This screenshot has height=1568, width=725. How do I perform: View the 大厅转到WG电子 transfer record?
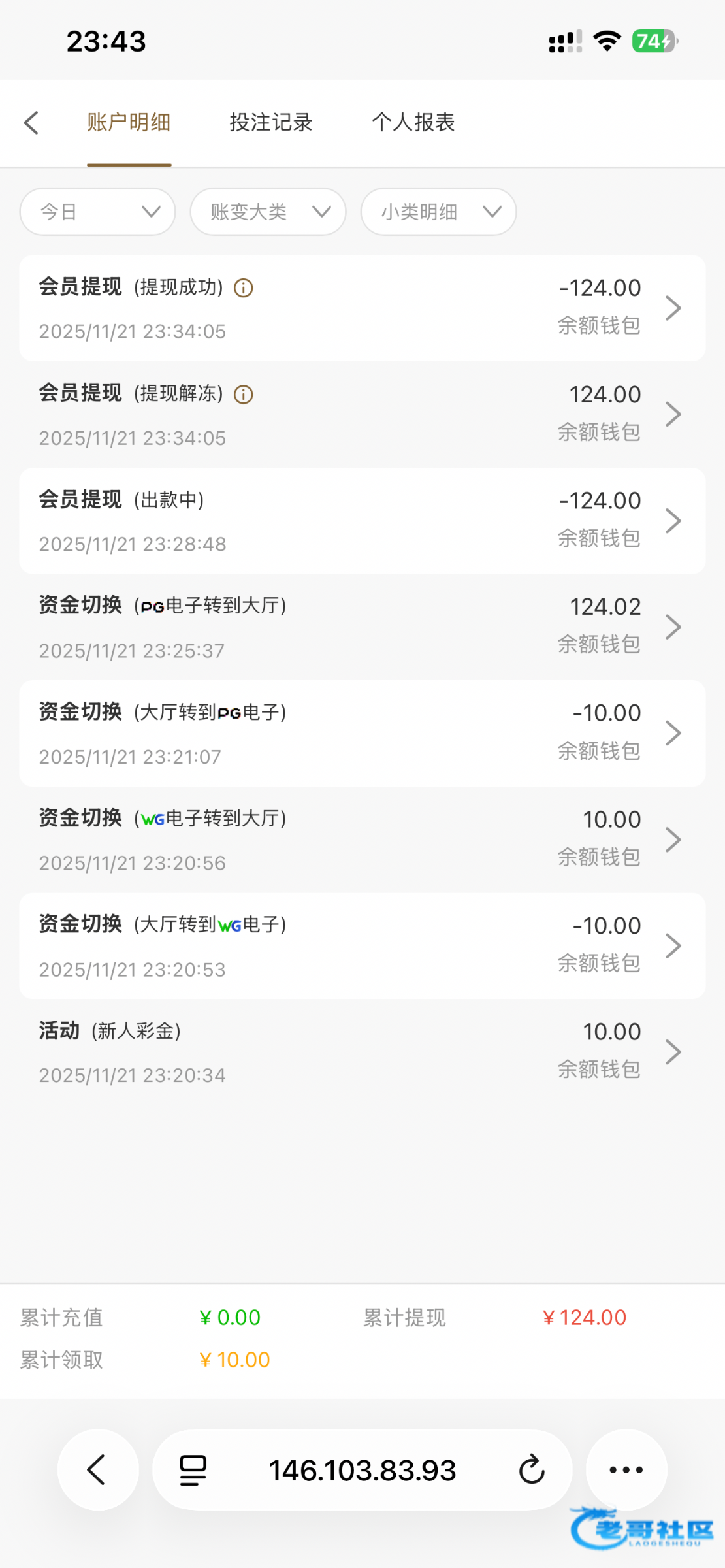coord(362,946)
